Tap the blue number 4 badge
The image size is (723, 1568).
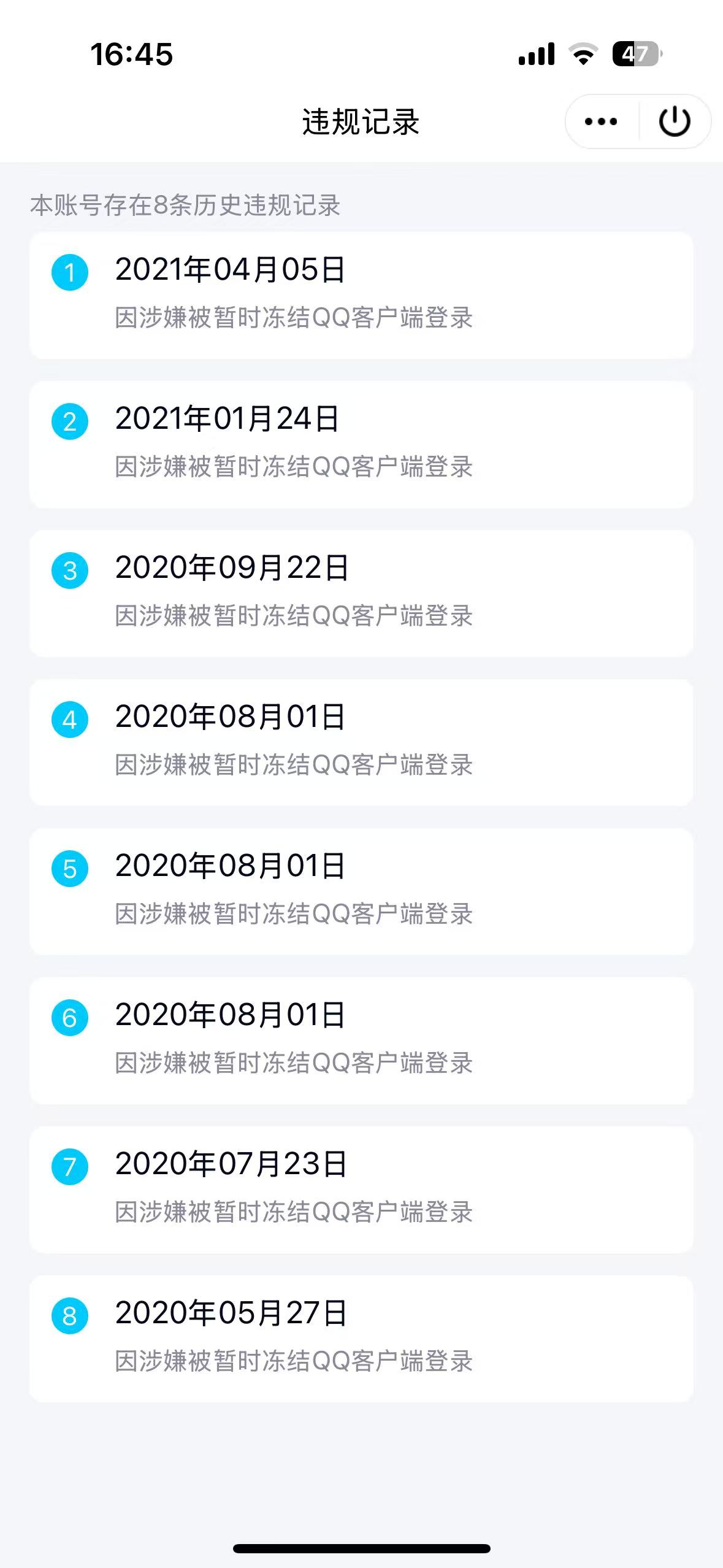point(69,719)
